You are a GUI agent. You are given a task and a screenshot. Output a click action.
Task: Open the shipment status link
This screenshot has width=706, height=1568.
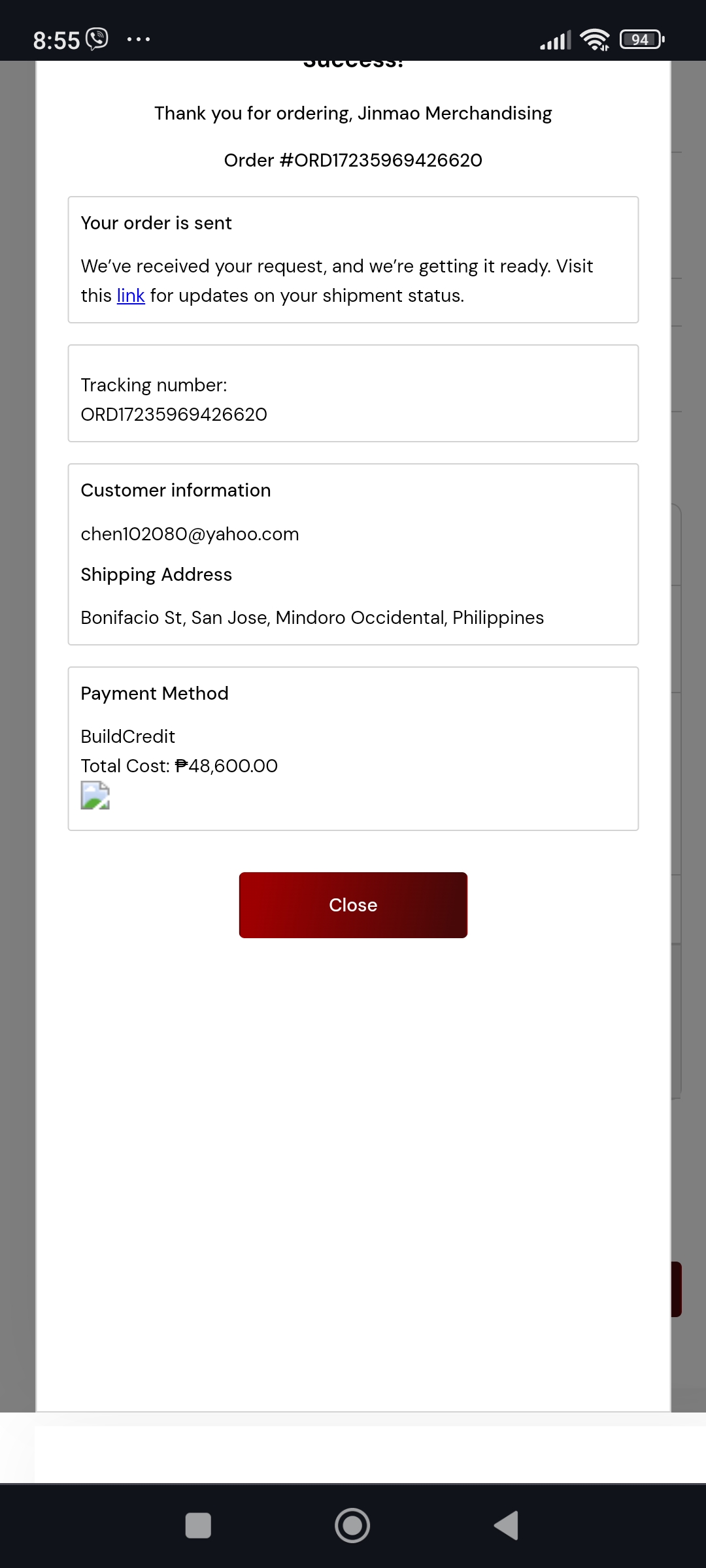click(x=131, y=296)
